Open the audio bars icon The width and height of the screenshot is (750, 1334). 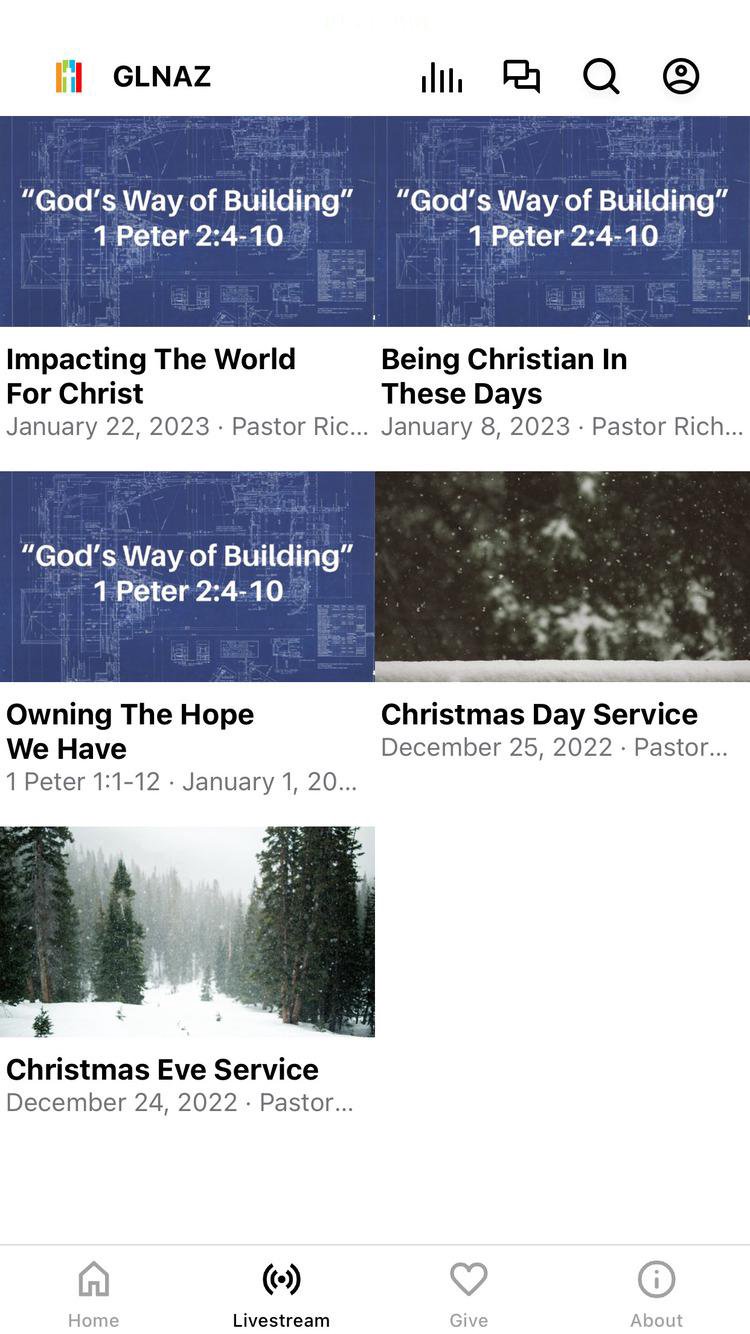coord(441,77)
